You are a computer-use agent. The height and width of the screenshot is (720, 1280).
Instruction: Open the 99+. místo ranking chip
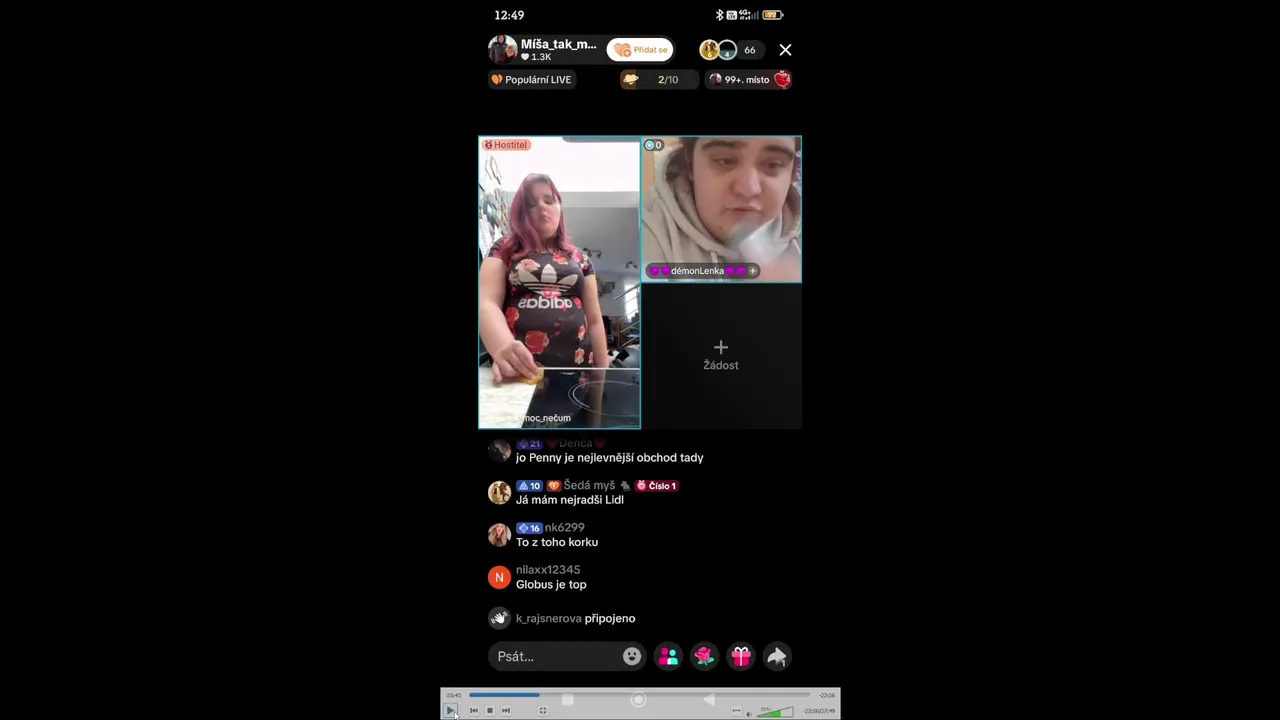click(x=748, y=80)
